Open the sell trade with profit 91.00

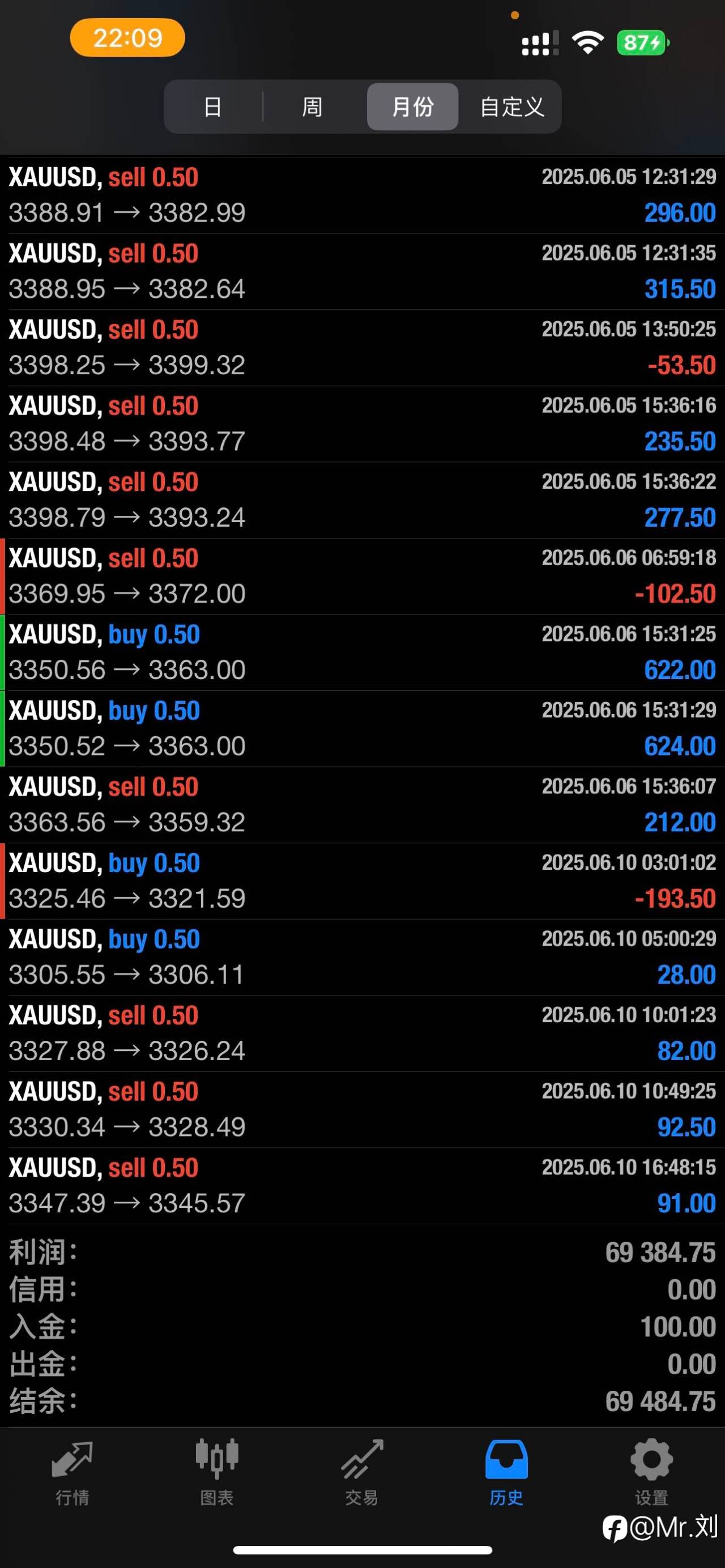362,1186
